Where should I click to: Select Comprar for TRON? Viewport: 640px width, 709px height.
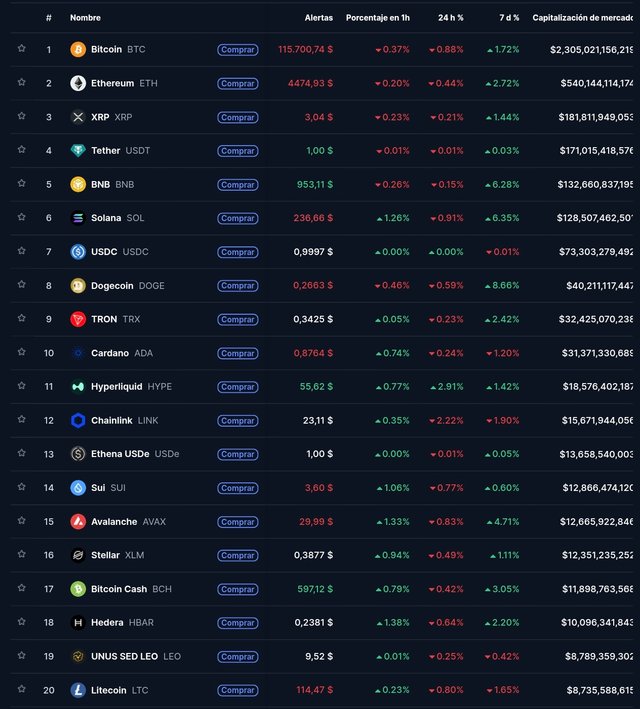coord(237,320)
